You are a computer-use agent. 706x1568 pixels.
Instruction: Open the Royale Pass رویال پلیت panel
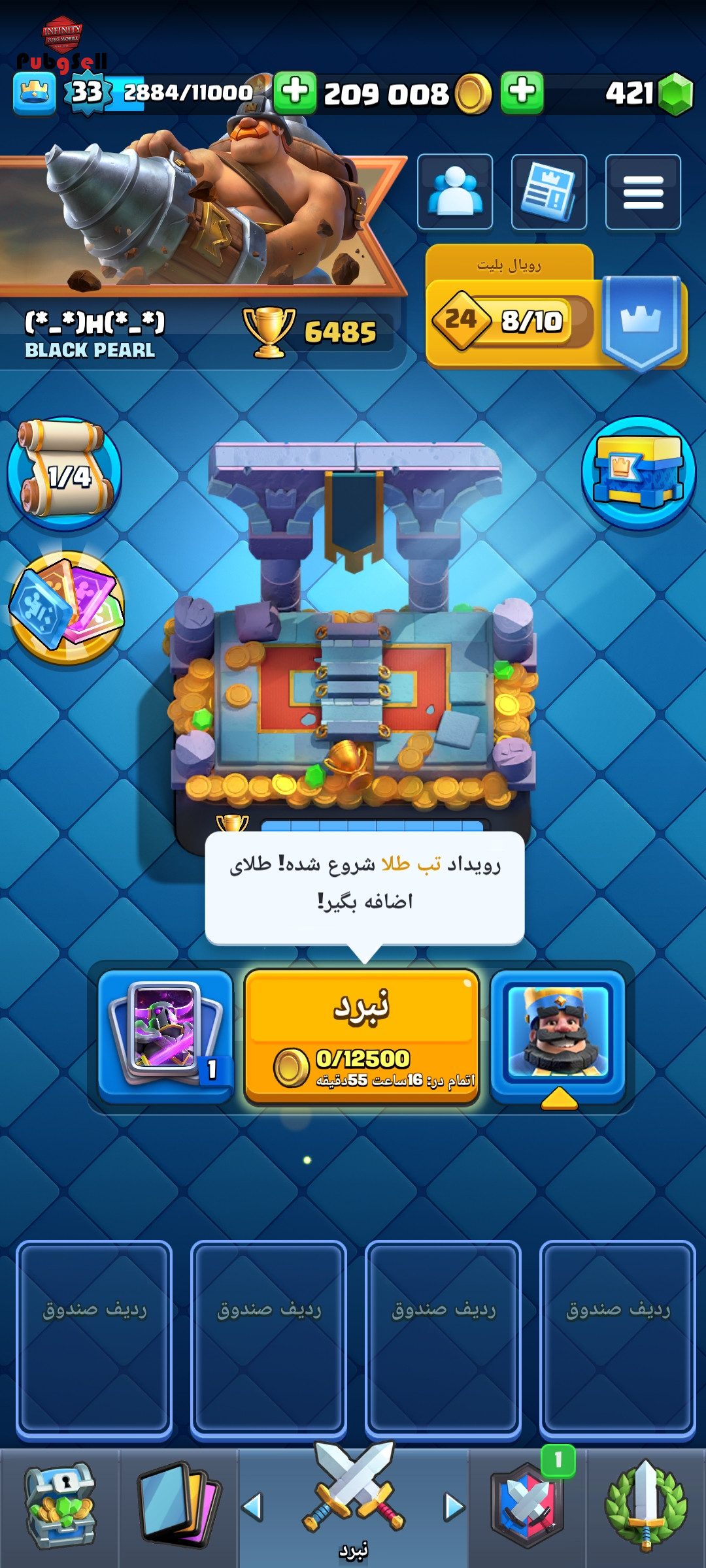[x=556, y=307]
